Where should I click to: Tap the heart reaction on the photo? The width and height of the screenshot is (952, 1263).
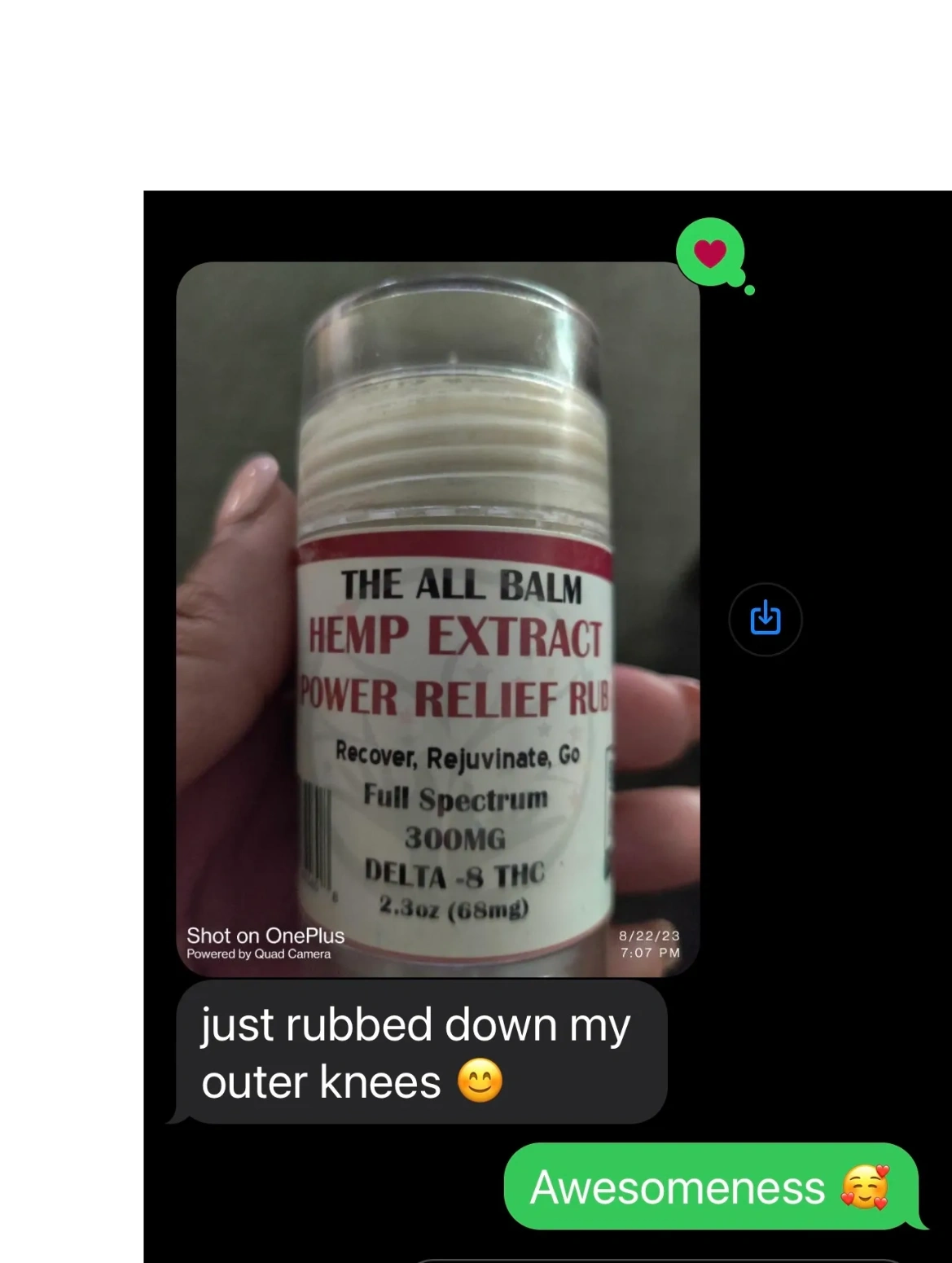(711, 253)
